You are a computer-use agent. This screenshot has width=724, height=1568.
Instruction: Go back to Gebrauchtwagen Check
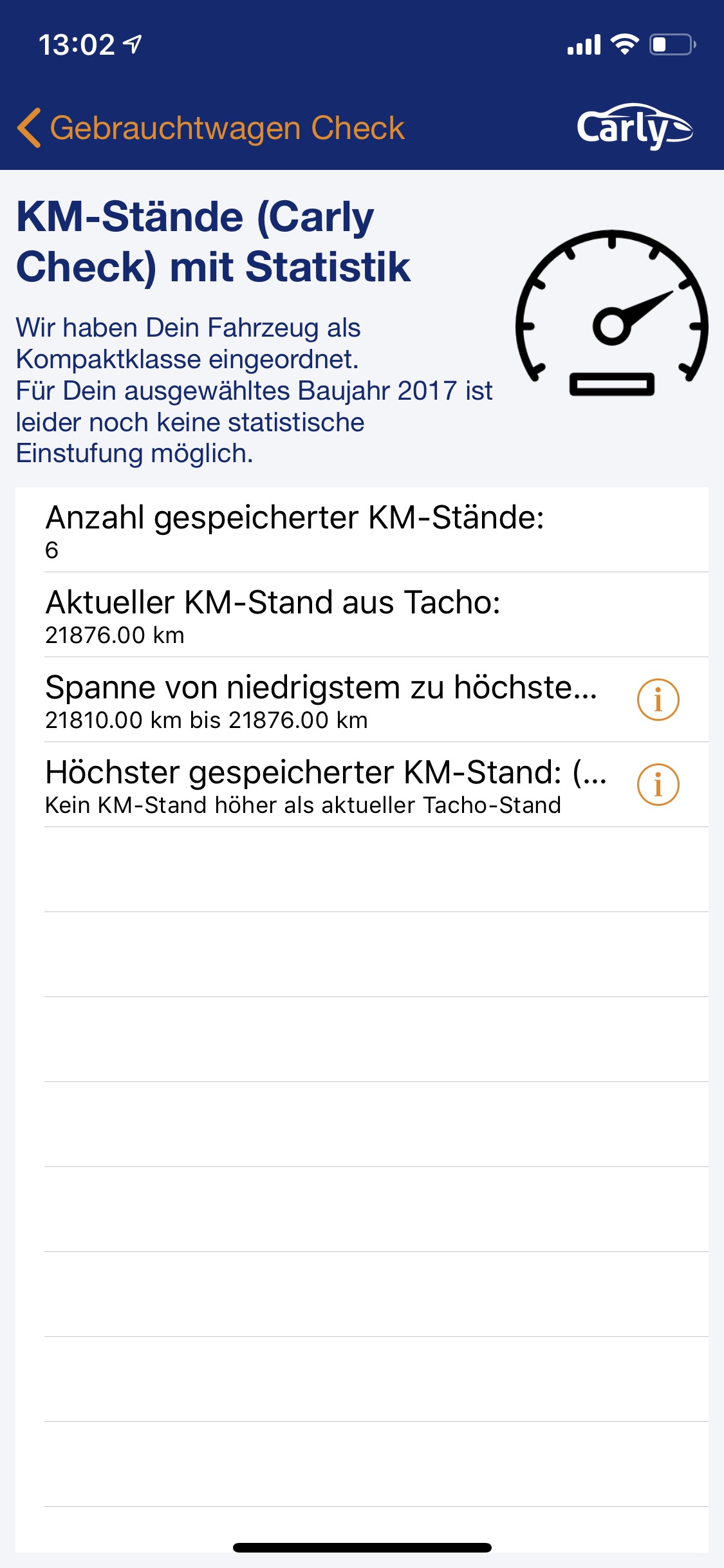[x=211, y=128]
